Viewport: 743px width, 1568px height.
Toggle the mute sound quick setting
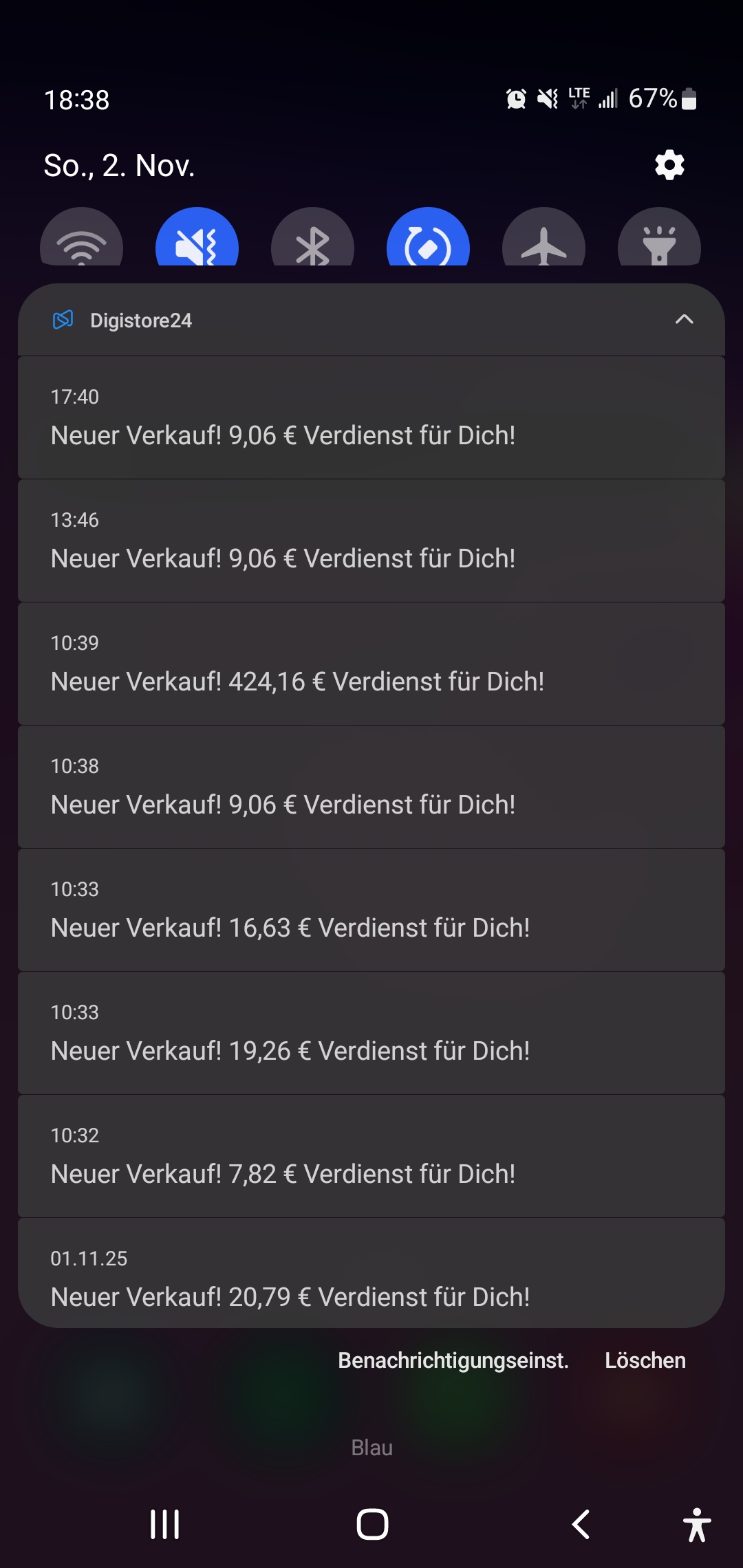tap(197, 241)
